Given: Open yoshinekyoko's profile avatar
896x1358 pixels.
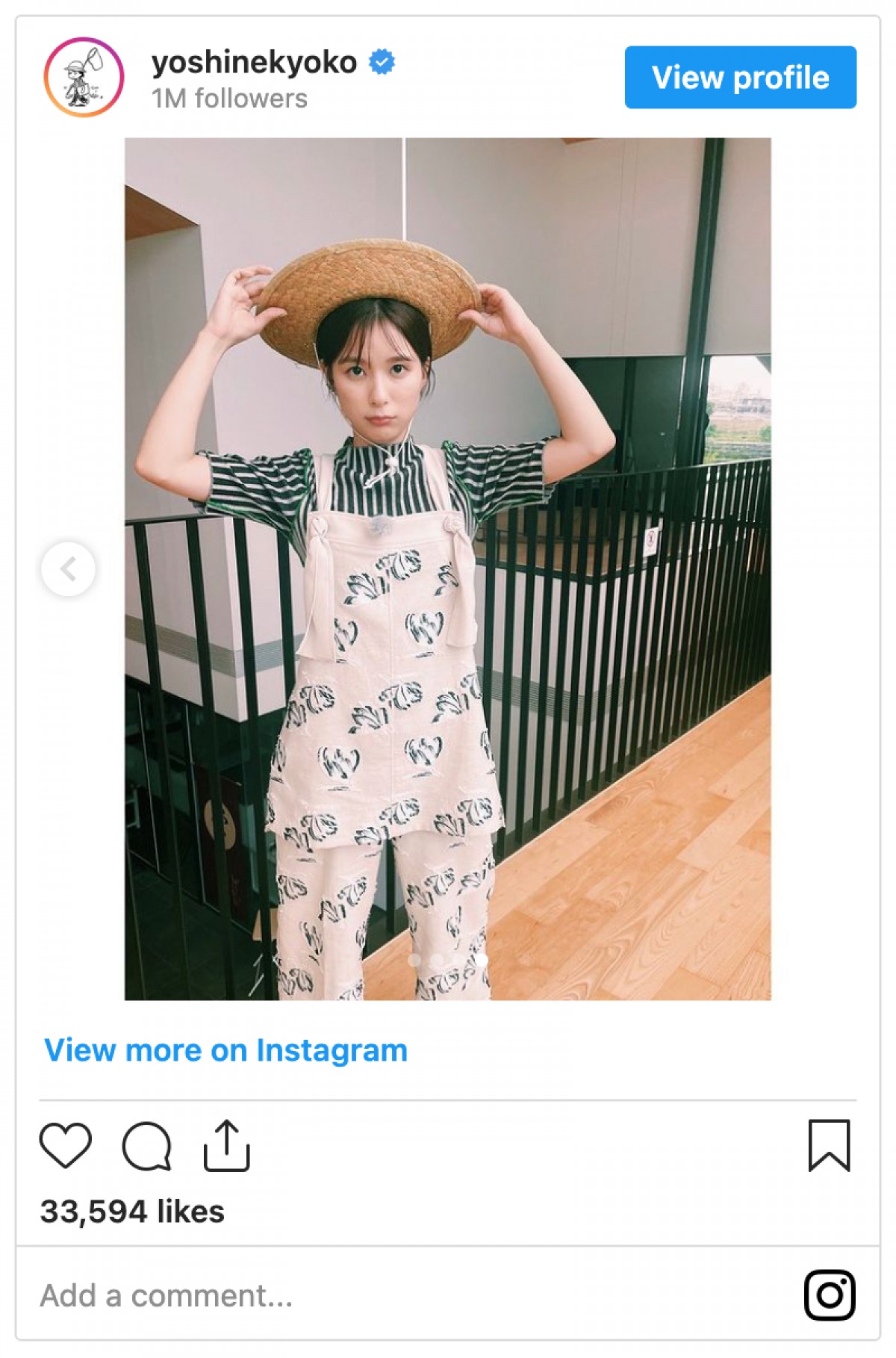Looking at the screenshot, I should (x=84, y=78).
